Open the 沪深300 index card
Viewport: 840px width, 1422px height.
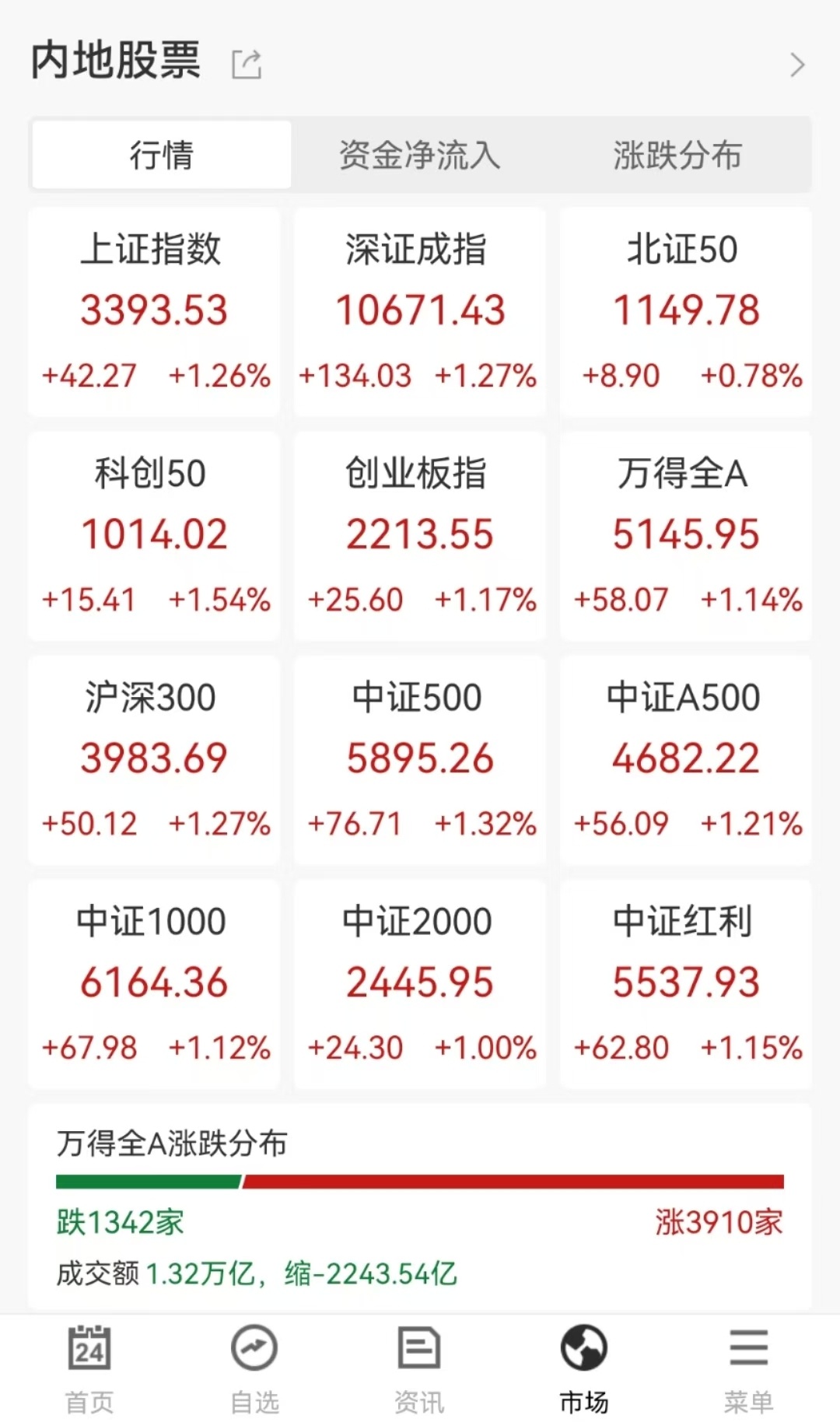click(154, 760)
